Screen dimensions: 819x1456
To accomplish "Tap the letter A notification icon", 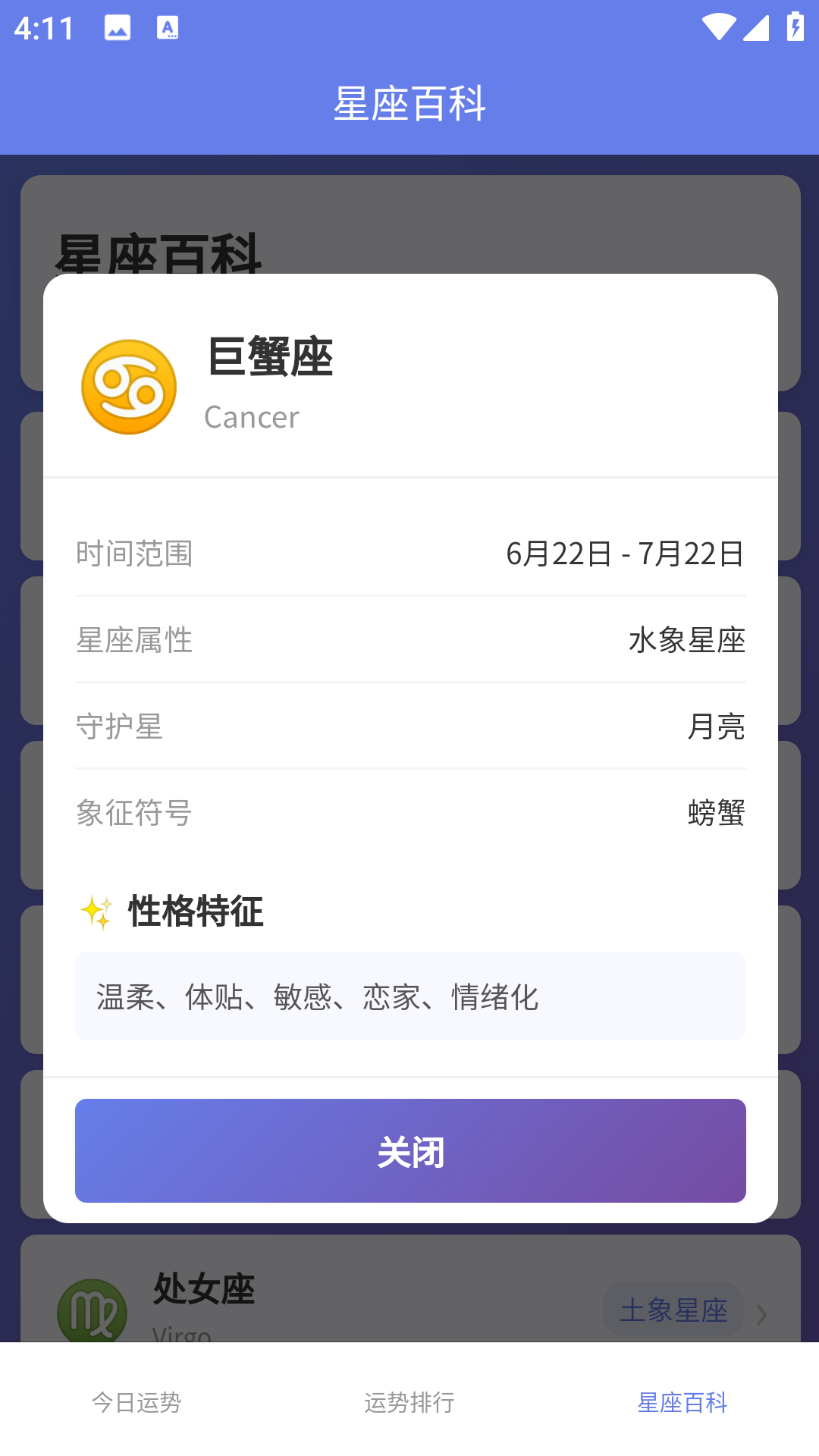I will (x=168, y=27).
